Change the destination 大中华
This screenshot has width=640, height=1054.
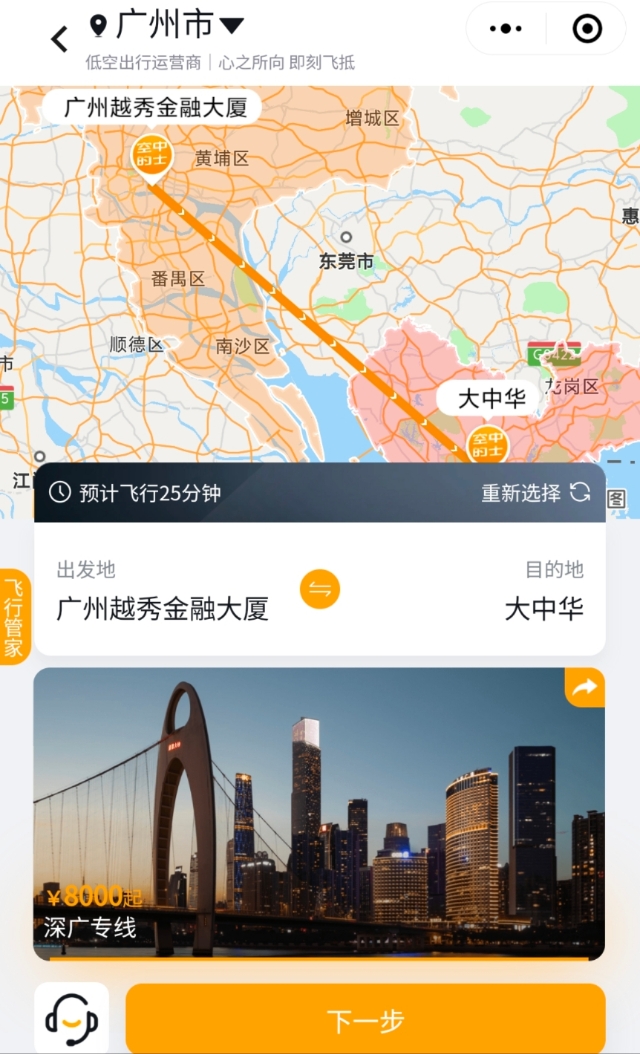coord(543,608)
